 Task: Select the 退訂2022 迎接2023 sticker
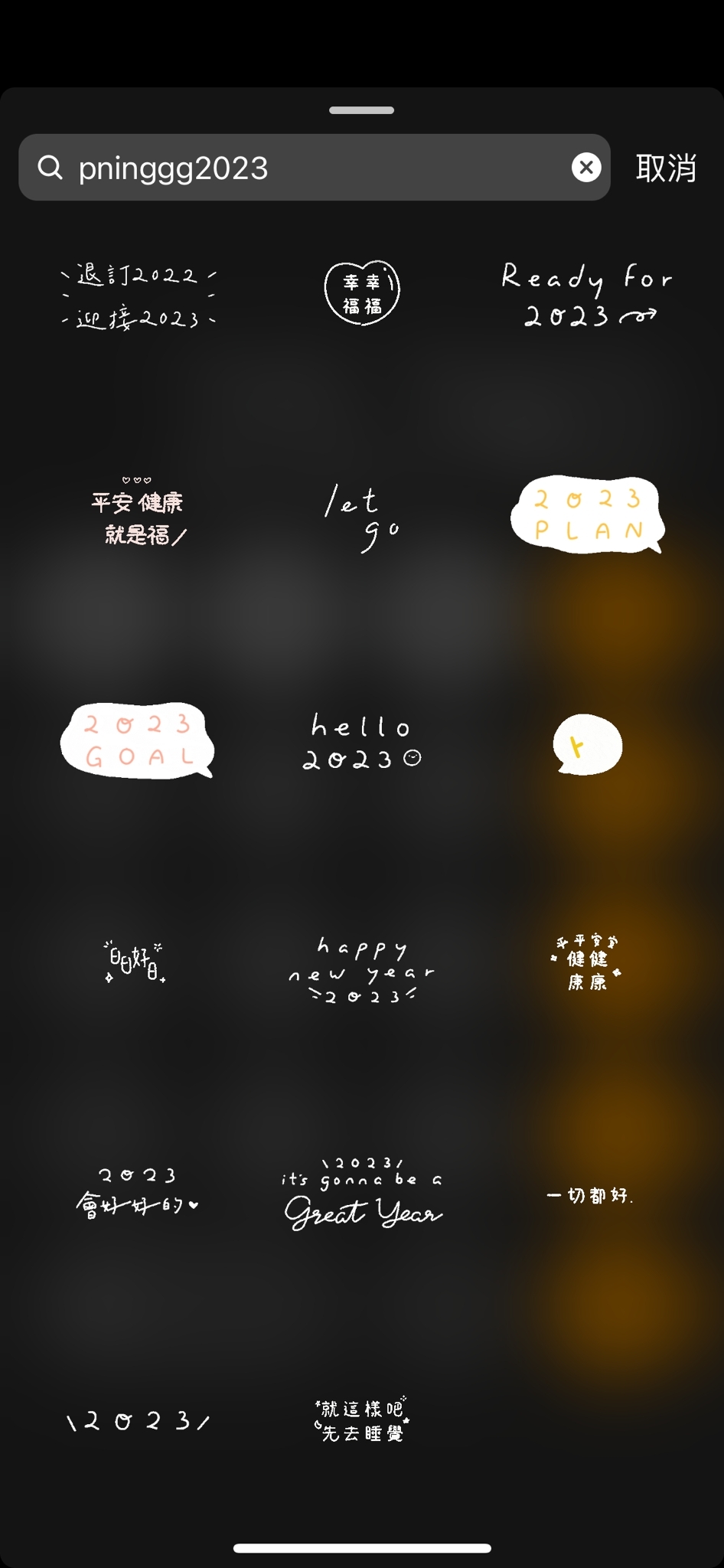138,296
